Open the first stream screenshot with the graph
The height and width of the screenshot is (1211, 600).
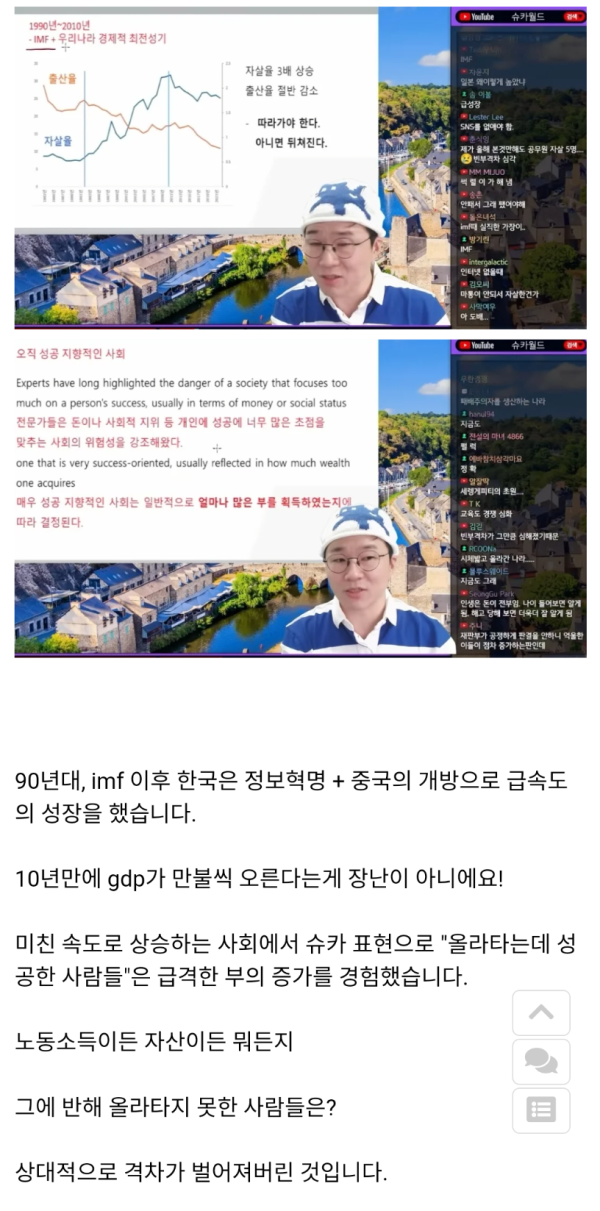300,167
